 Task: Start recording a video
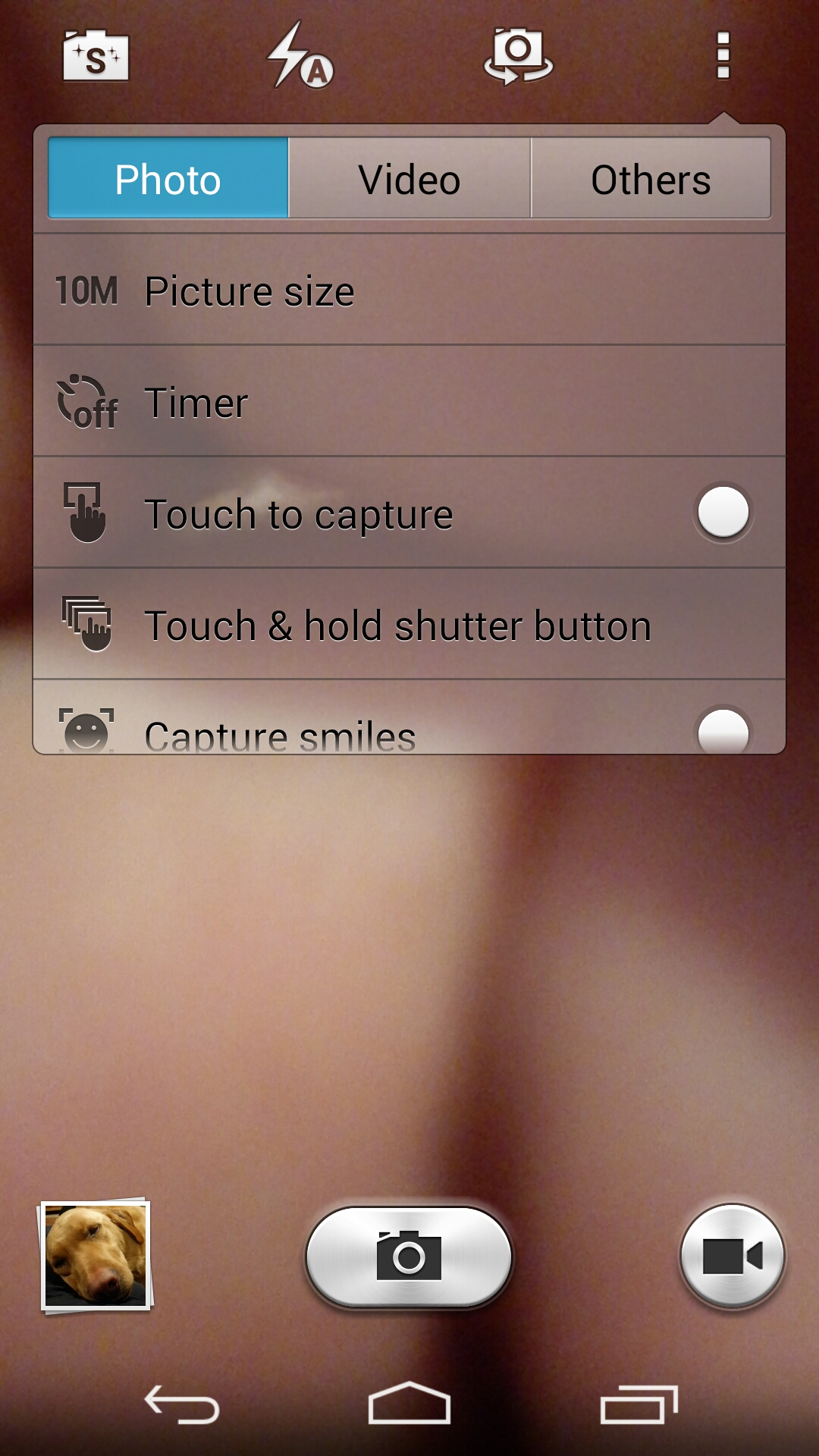coord(733,1257)
